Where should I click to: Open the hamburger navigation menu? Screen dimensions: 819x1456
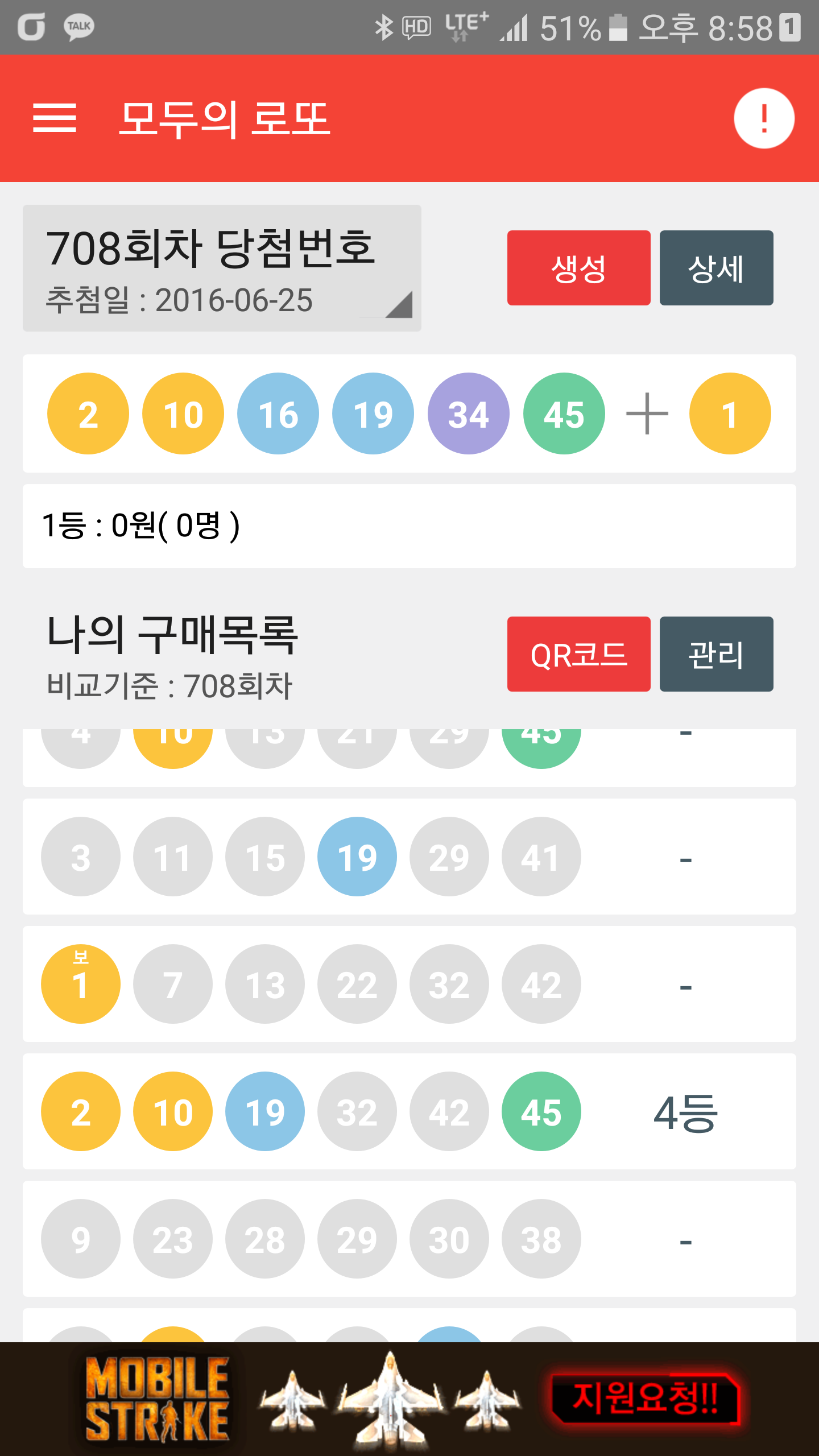[x=55, y=118]
